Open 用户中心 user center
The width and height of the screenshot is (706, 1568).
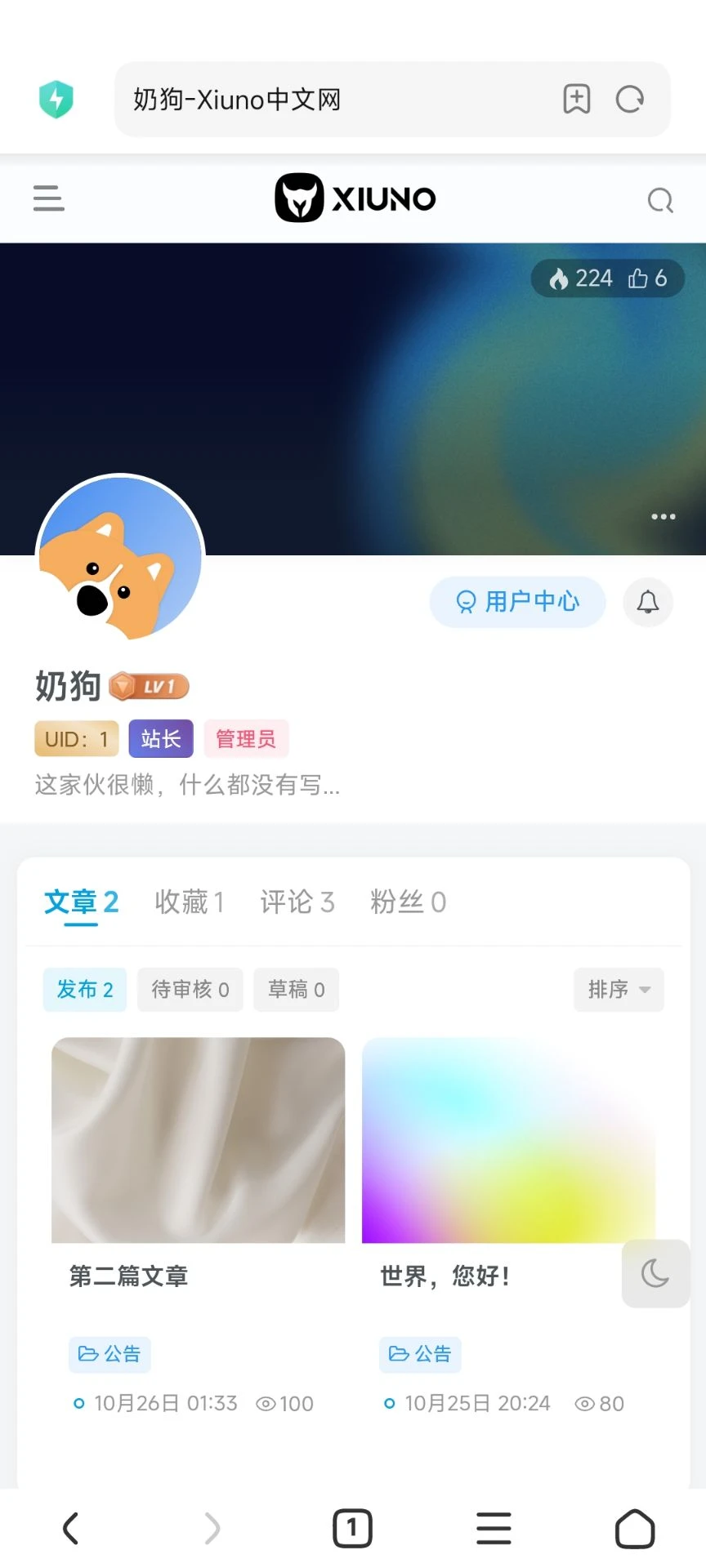point(517,602)
